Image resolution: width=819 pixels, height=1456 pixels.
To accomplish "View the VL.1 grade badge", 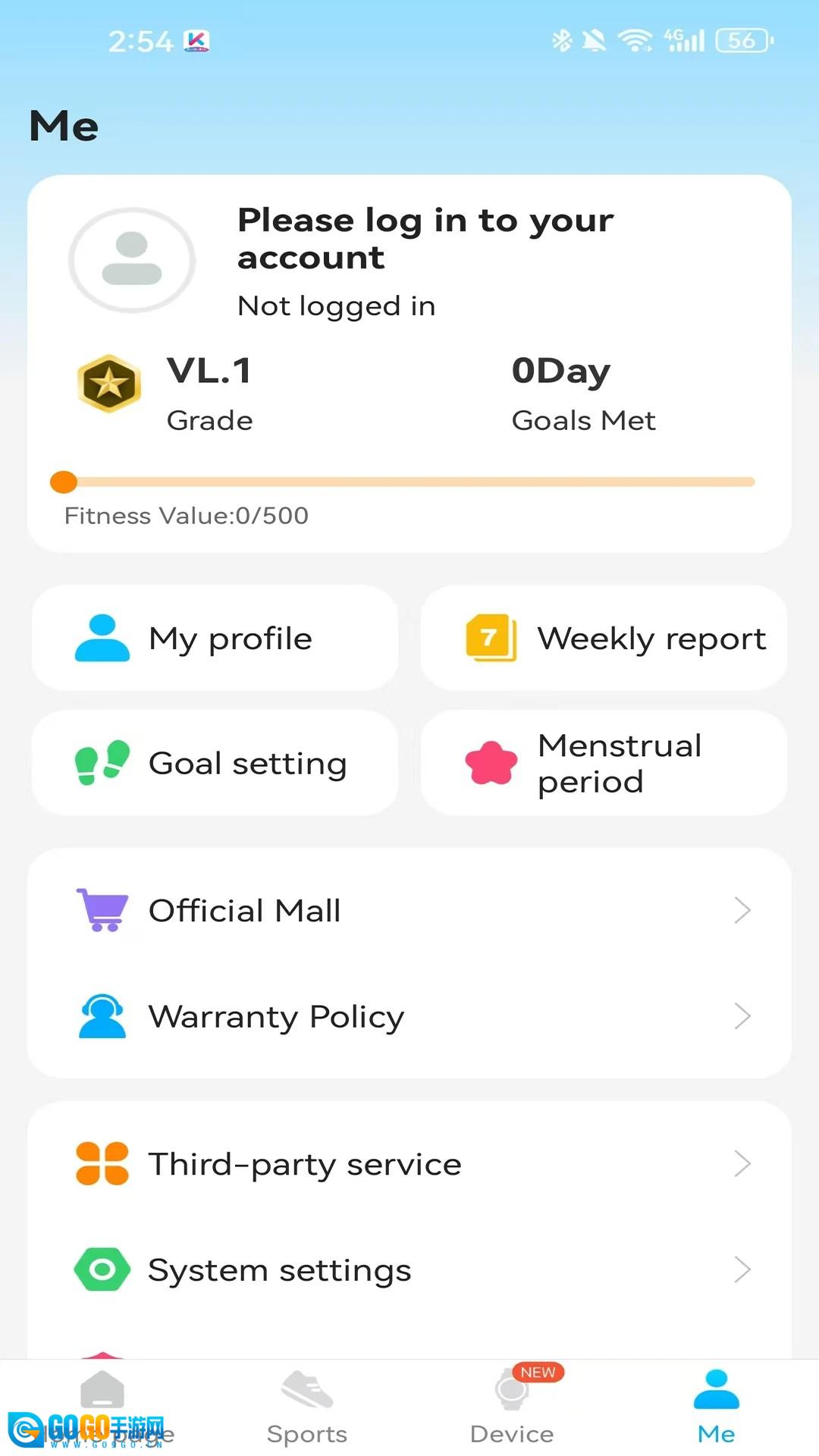I will click(x=109, y=384).
